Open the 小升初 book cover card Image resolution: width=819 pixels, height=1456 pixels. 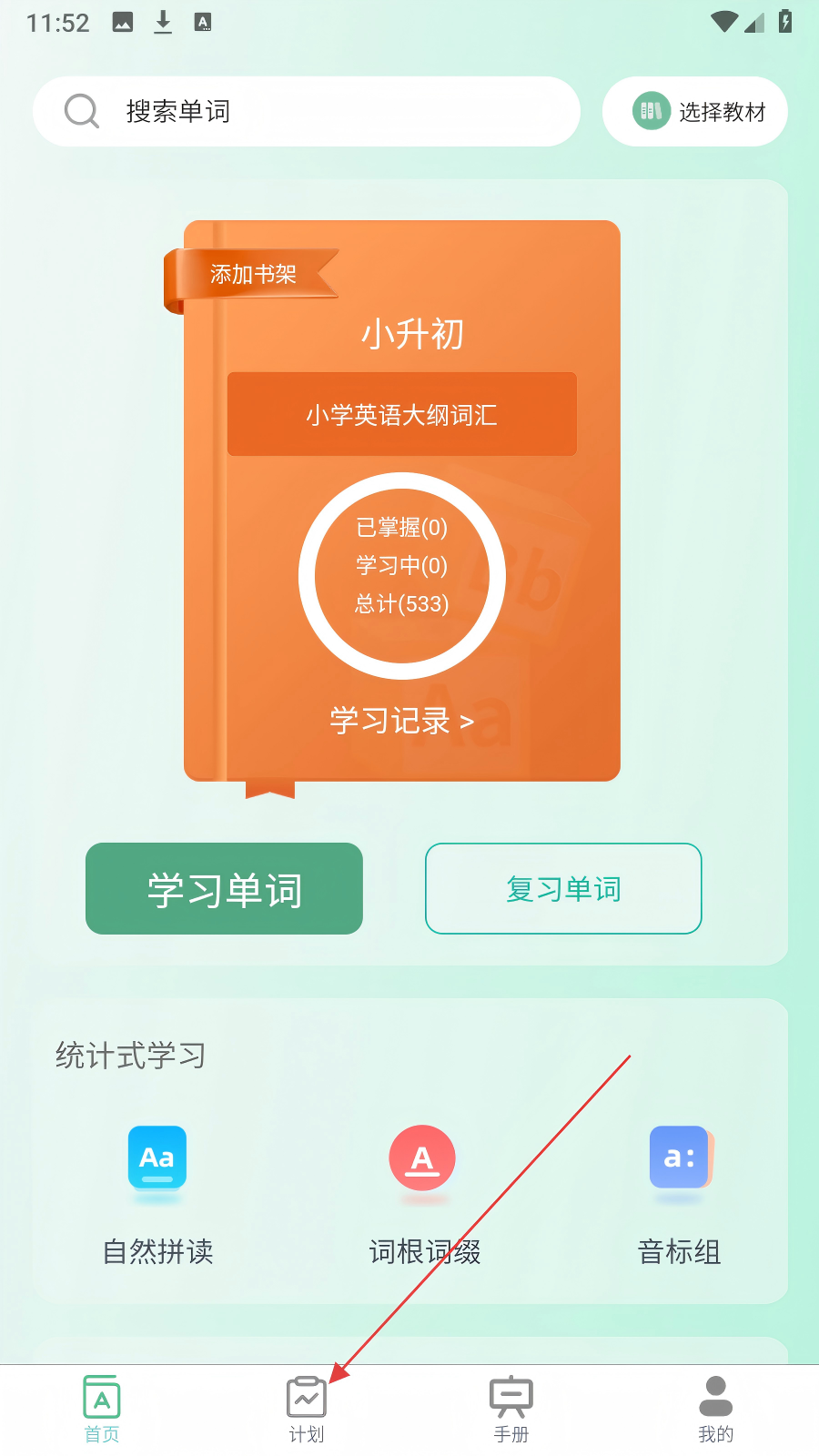pyautogui.click(x=402, y=500)
